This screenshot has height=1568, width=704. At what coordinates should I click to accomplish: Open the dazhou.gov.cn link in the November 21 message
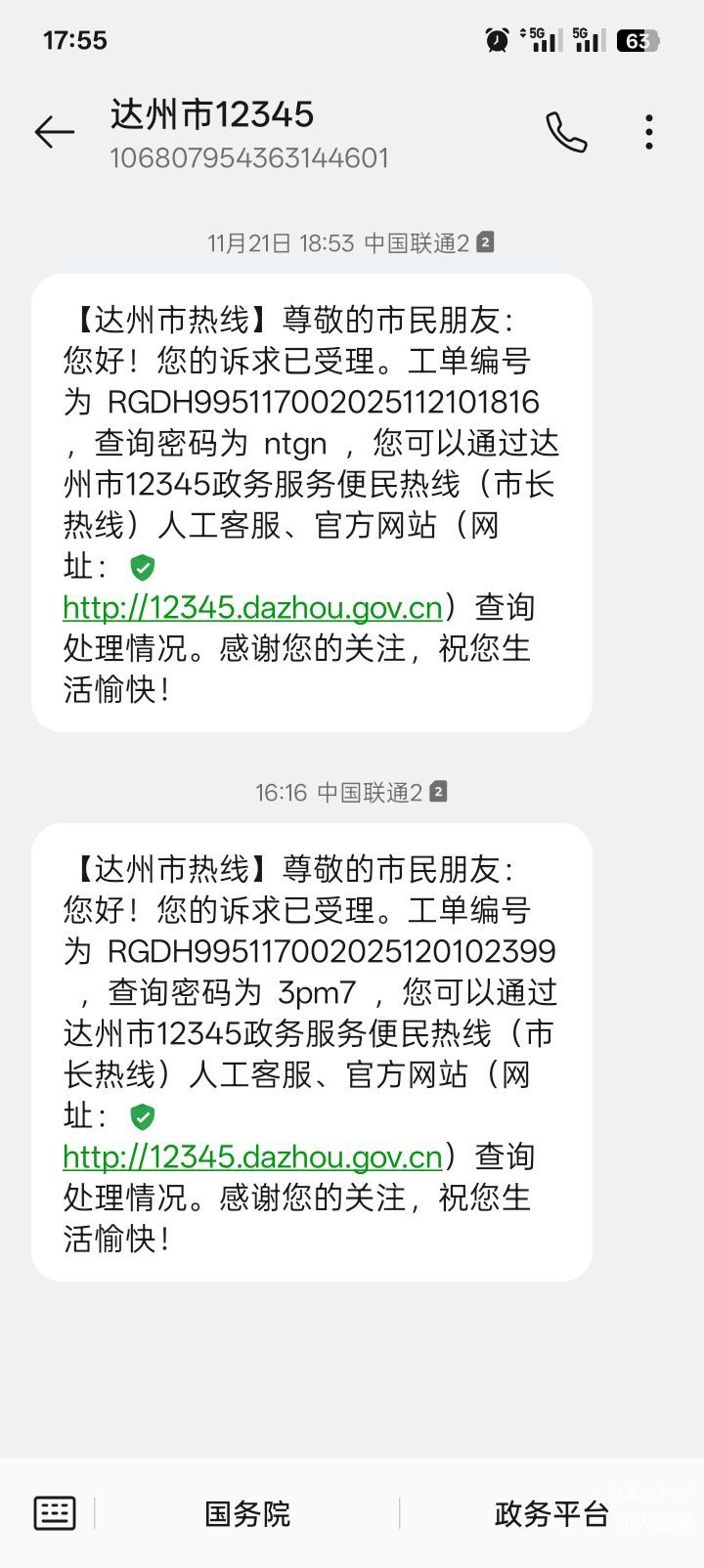tap(252, 608)
